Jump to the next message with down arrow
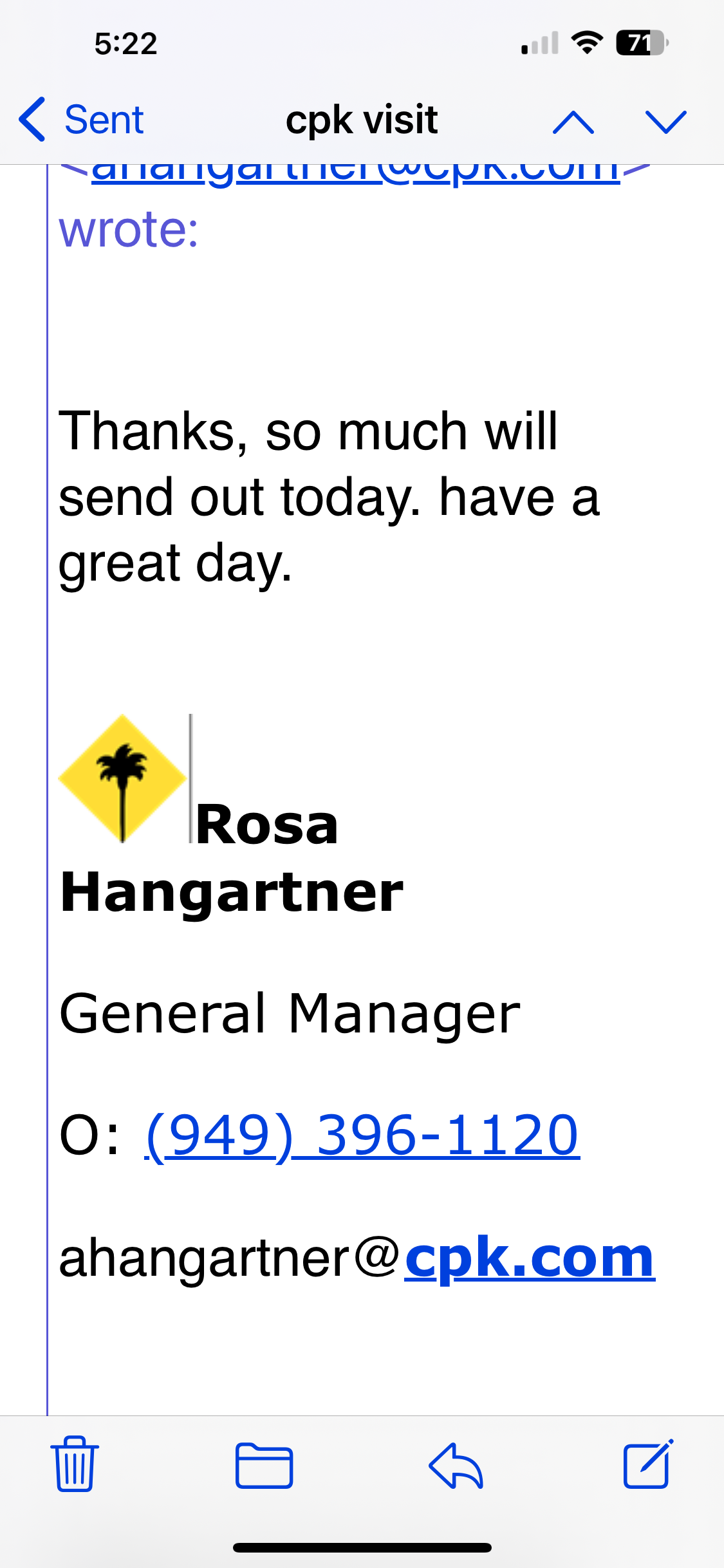The height and width of the screenshot is (1568, 724). pos(665,121)
